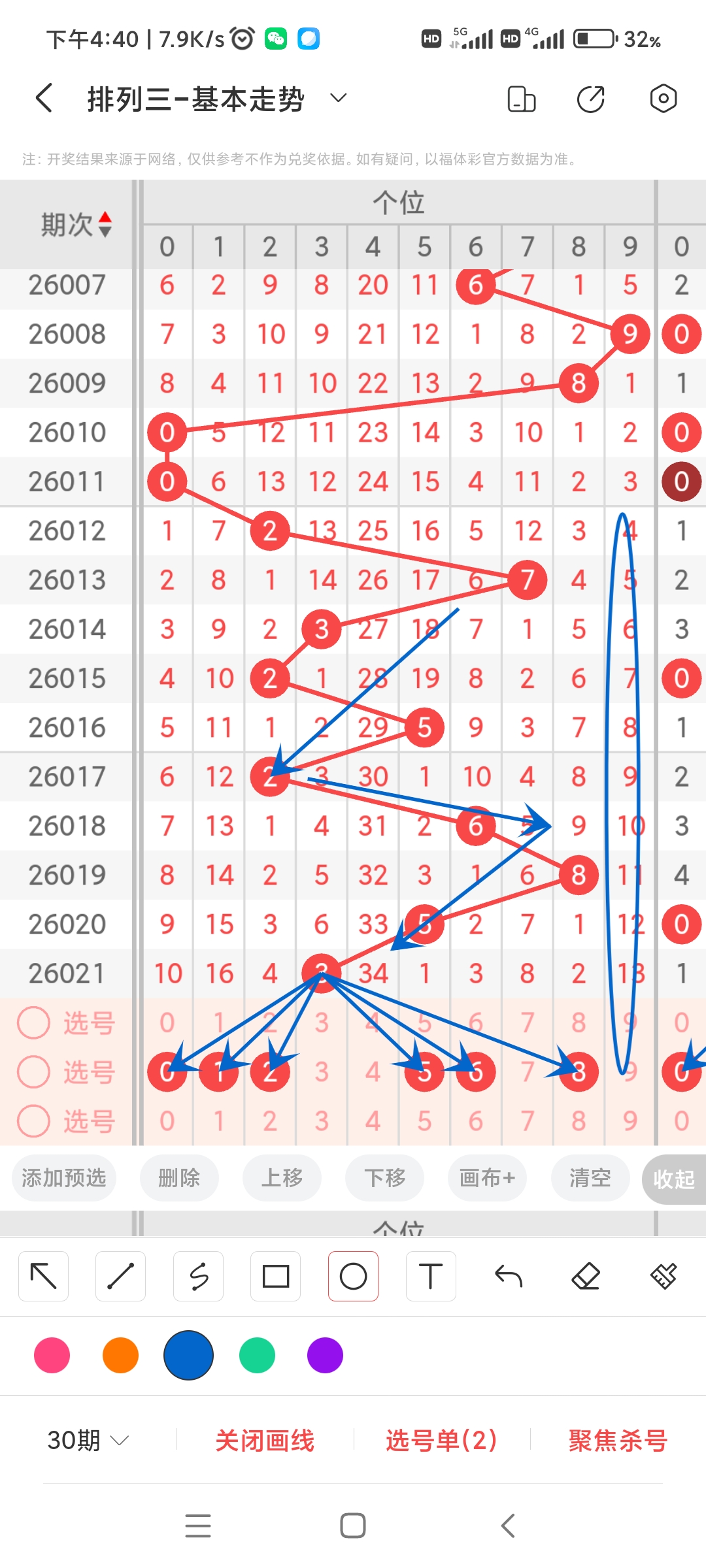Pick the purple color swatch
Screen dimensions: 706x1568
[325, 1355]
